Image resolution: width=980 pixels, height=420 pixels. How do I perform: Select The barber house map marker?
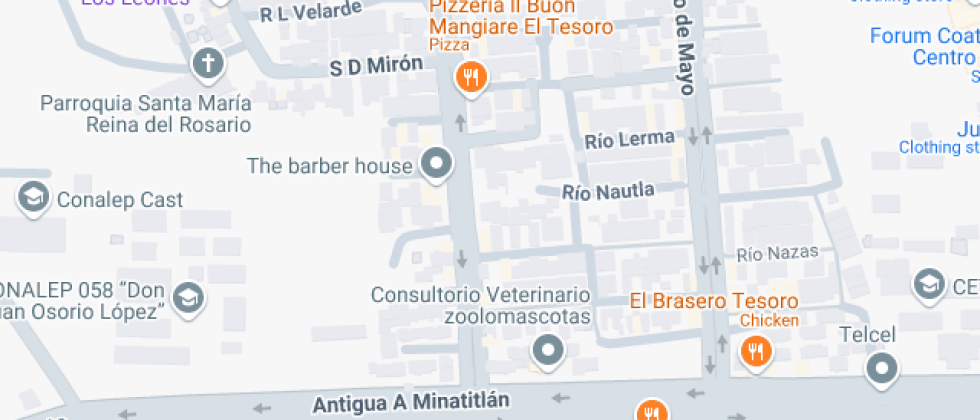pyautogui.click(x=436, y=163)
